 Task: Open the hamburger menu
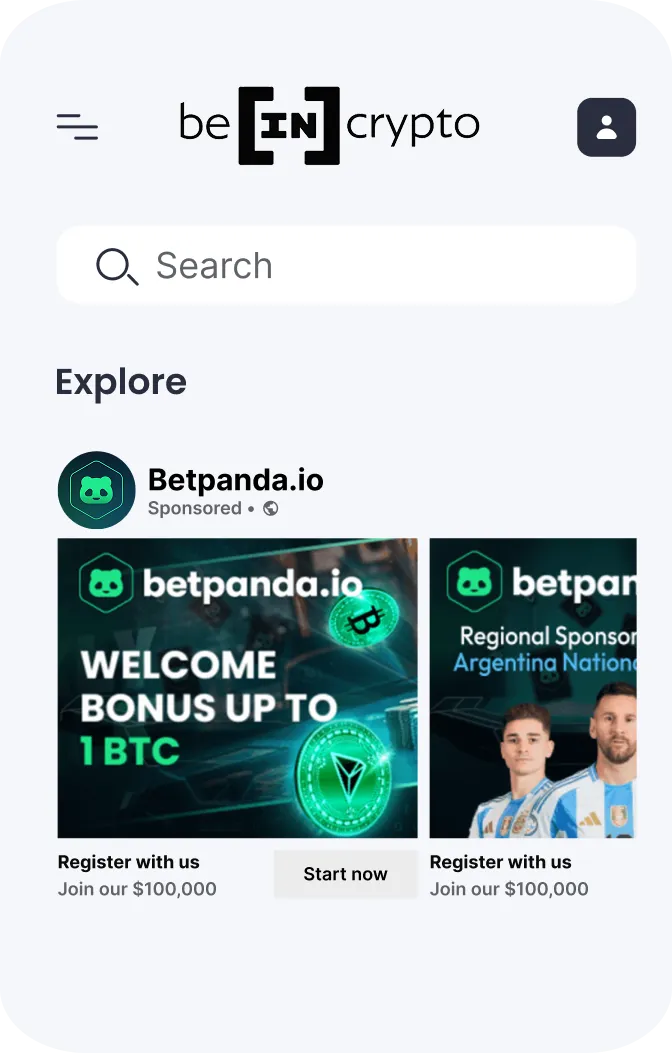[x=77, y=127]
